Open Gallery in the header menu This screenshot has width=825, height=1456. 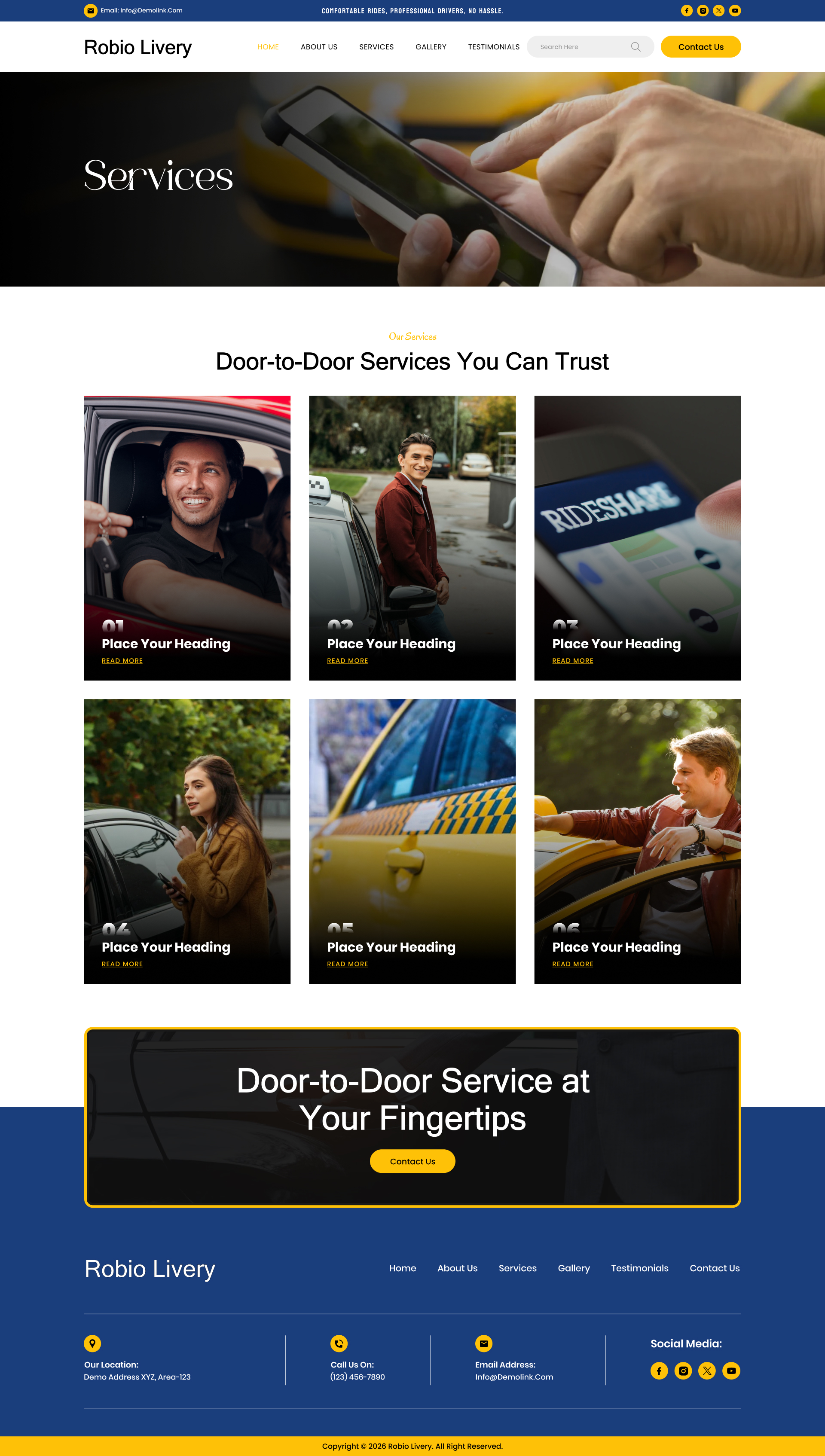431,47
